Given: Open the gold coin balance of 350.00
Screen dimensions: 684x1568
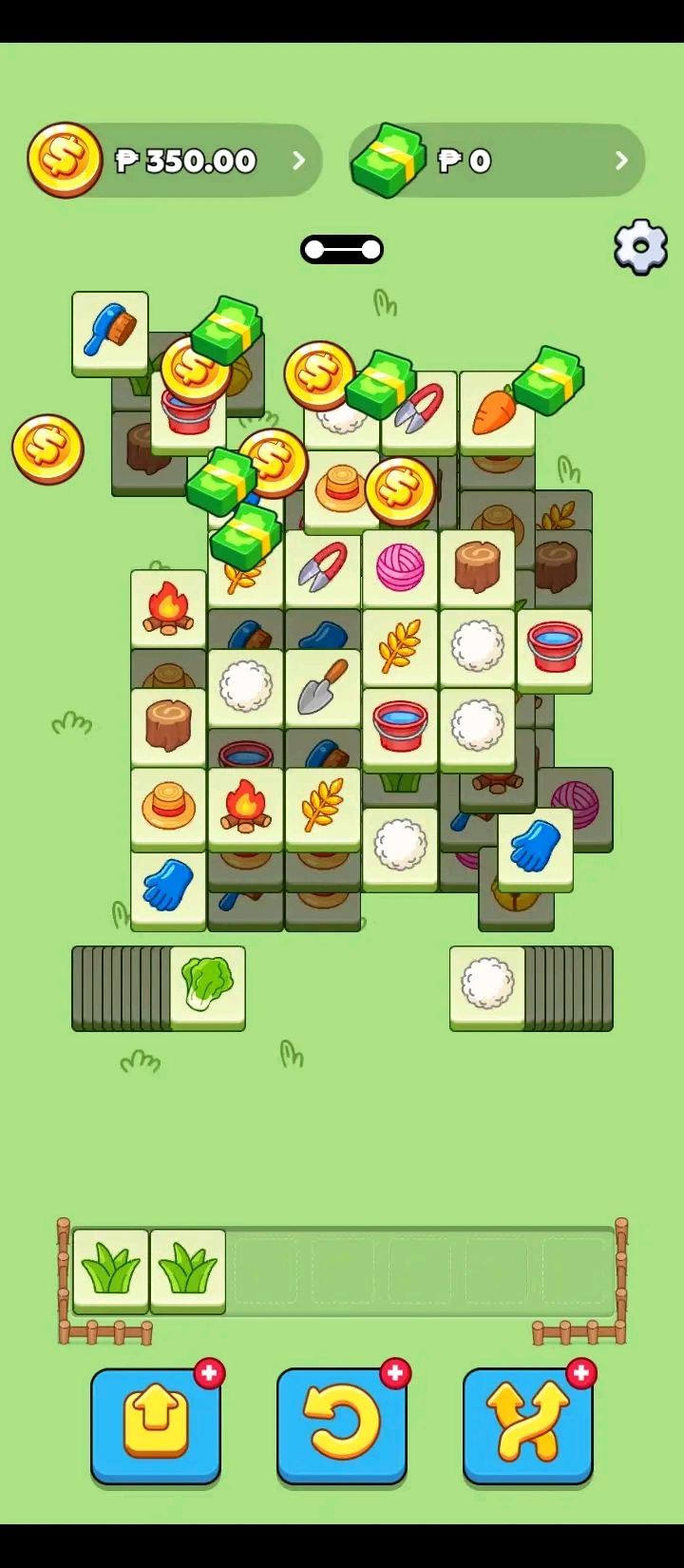Looking at the screenshot, I should click(175, 161).
